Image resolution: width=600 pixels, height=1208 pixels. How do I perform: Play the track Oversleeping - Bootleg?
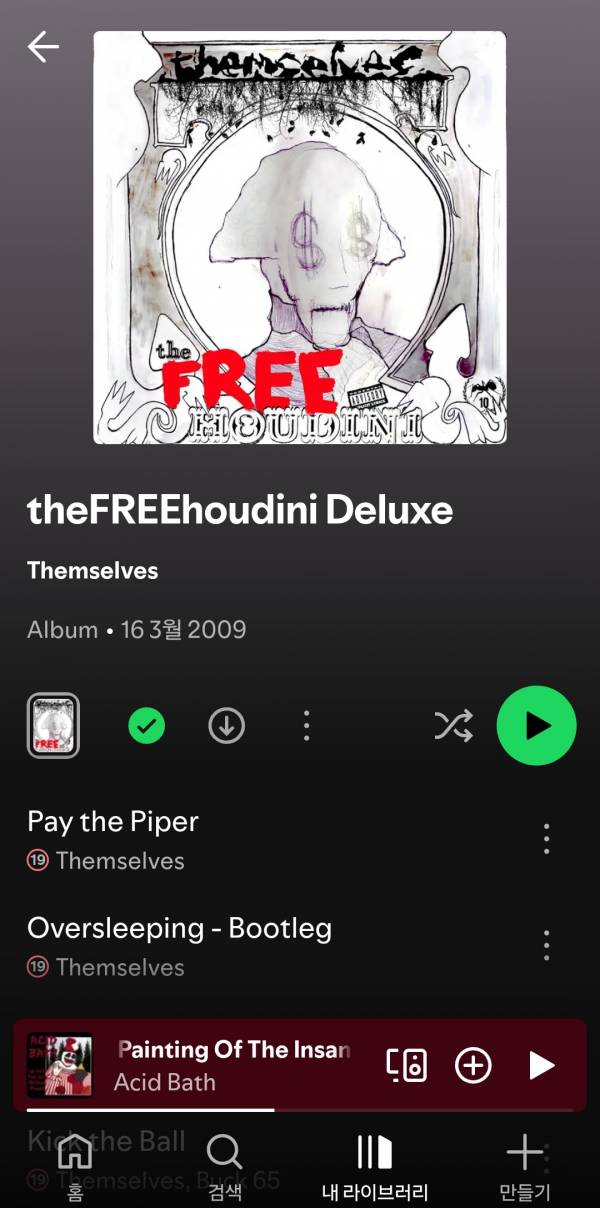pos(180,929)
